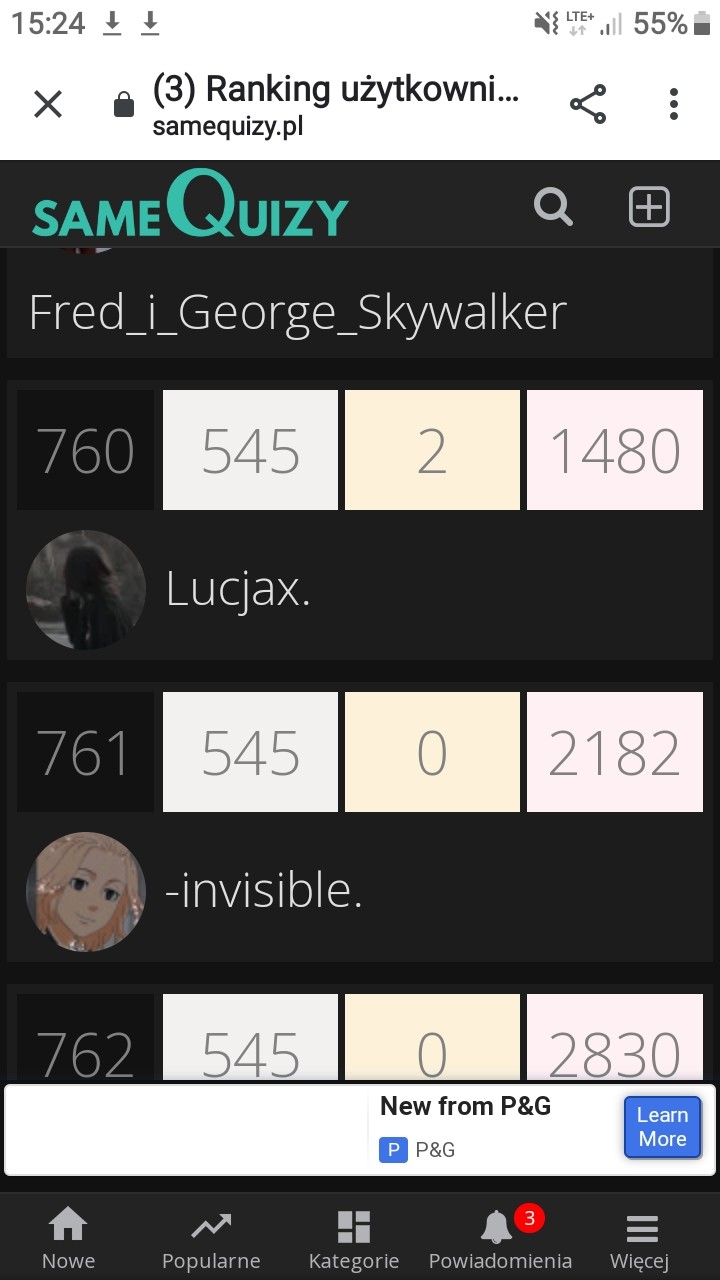Screen dimensions: 720x1280
Task: Open the browser overflow menu
Action: (673, 104)
